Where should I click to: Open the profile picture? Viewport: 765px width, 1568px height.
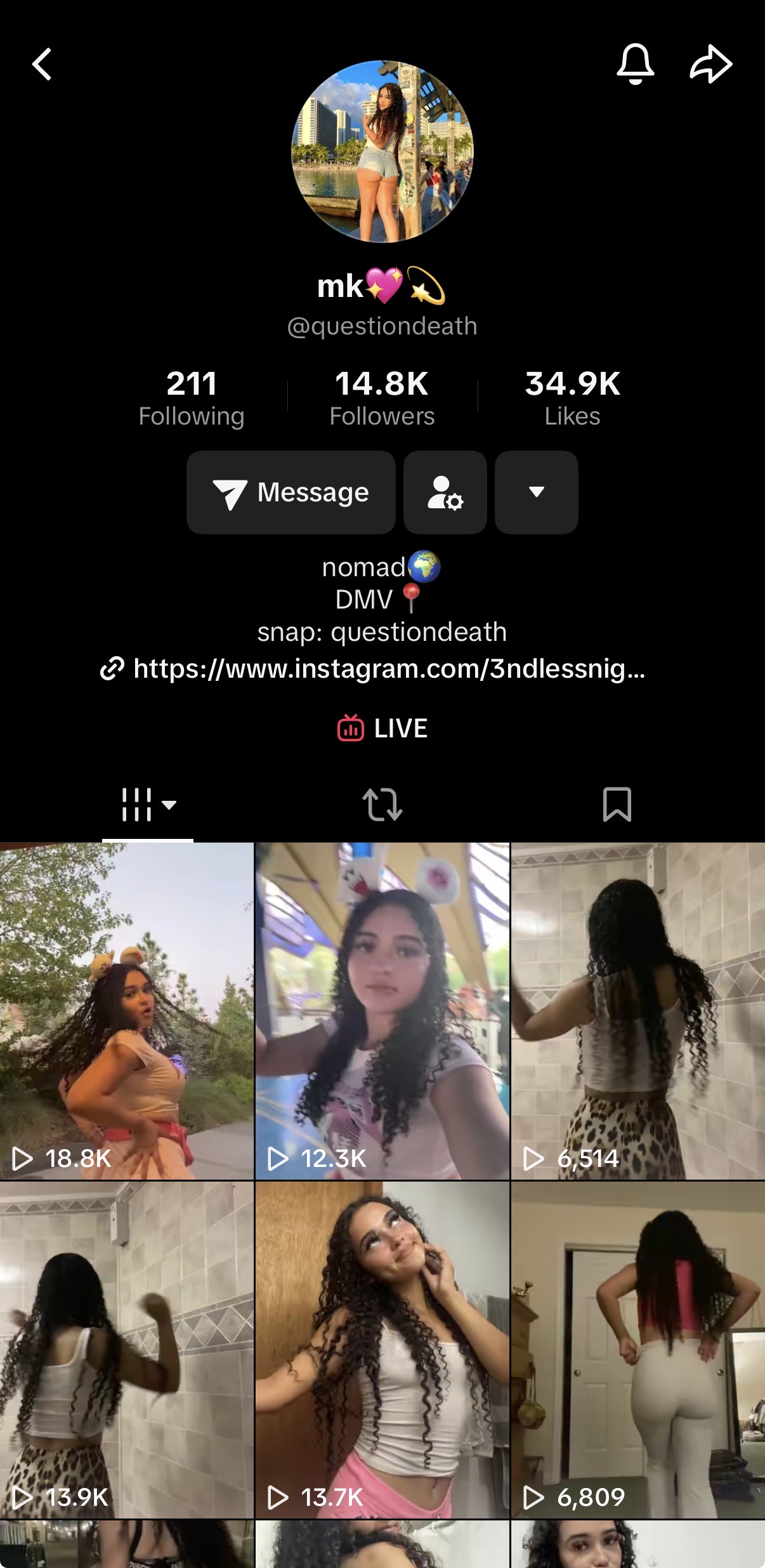pos(383,152)
